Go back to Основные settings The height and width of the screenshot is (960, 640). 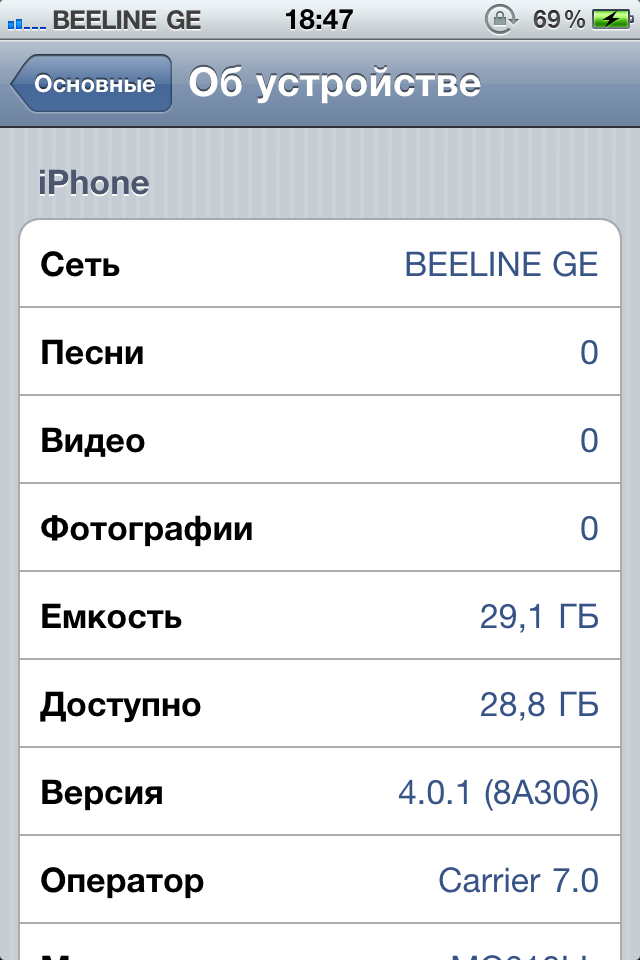pos(92,84)
